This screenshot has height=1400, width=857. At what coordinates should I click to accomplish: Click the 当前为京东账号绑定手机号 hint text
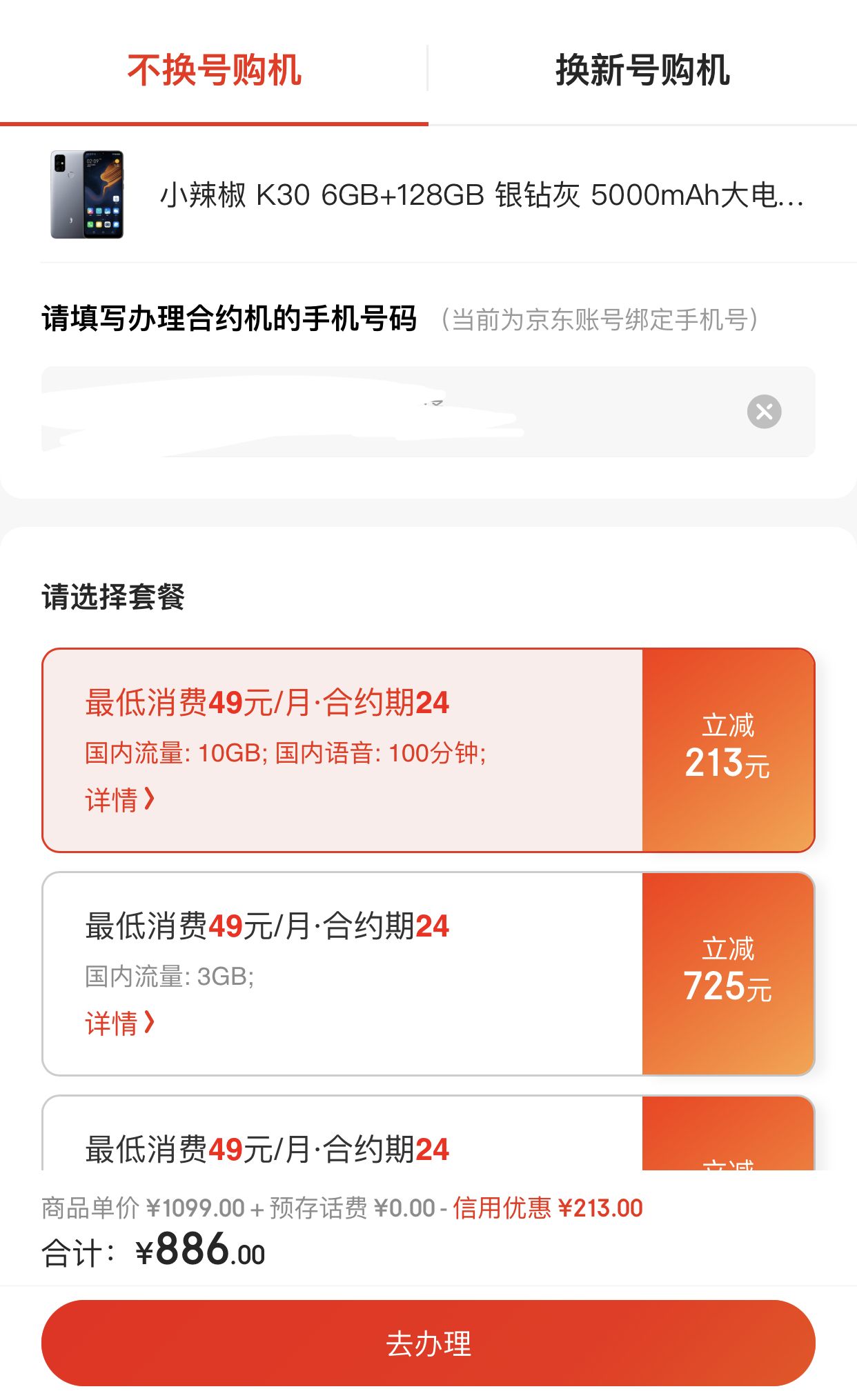(x=599, y=319)
